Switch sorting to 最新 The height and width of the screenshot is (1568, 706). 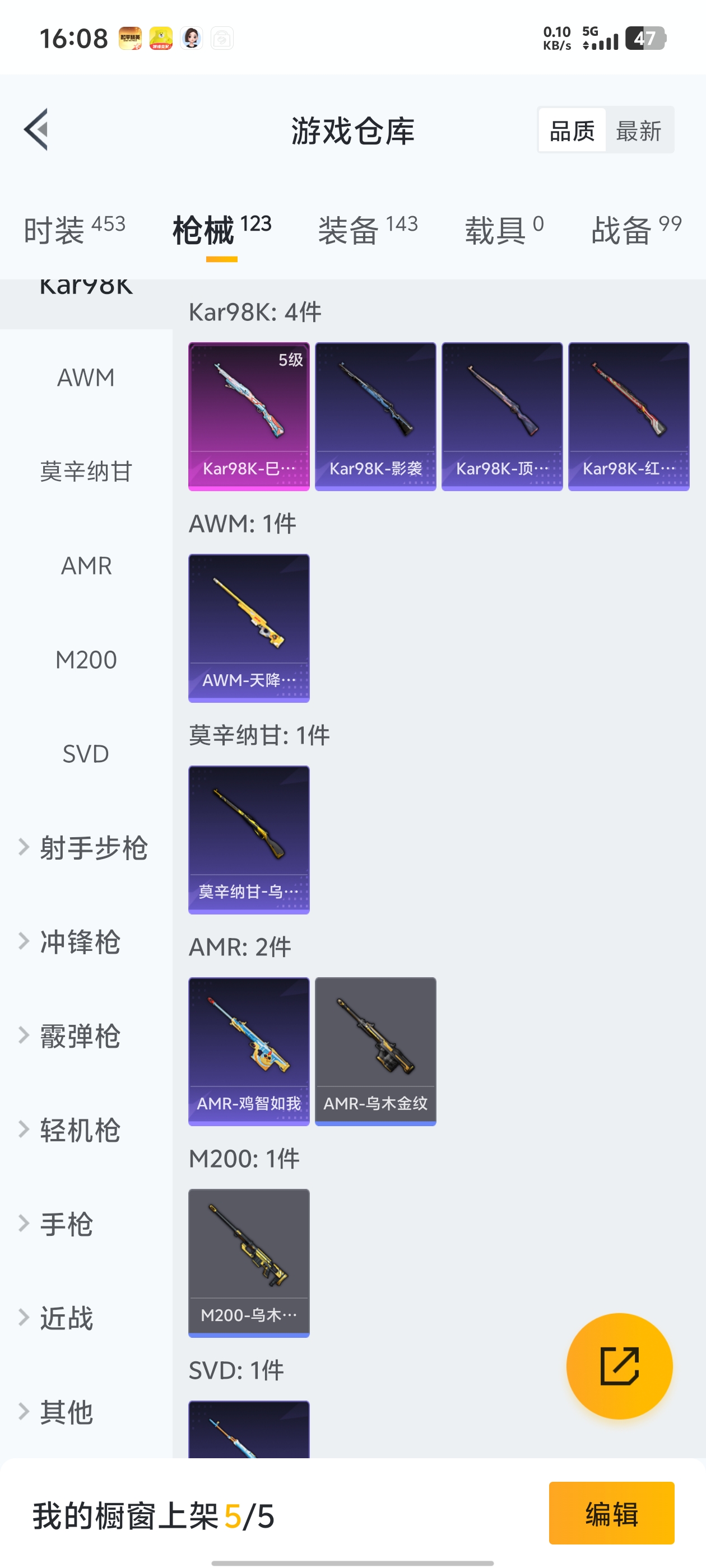(640, 130)
